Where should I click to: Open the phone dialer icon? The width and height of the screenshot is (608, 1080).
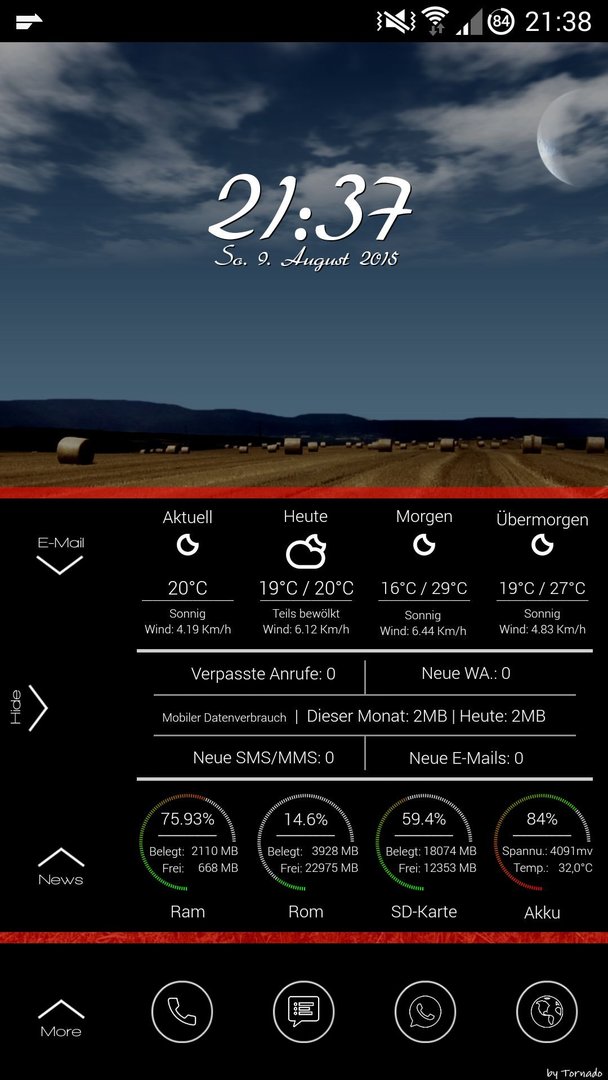(x=182, y=1012)
